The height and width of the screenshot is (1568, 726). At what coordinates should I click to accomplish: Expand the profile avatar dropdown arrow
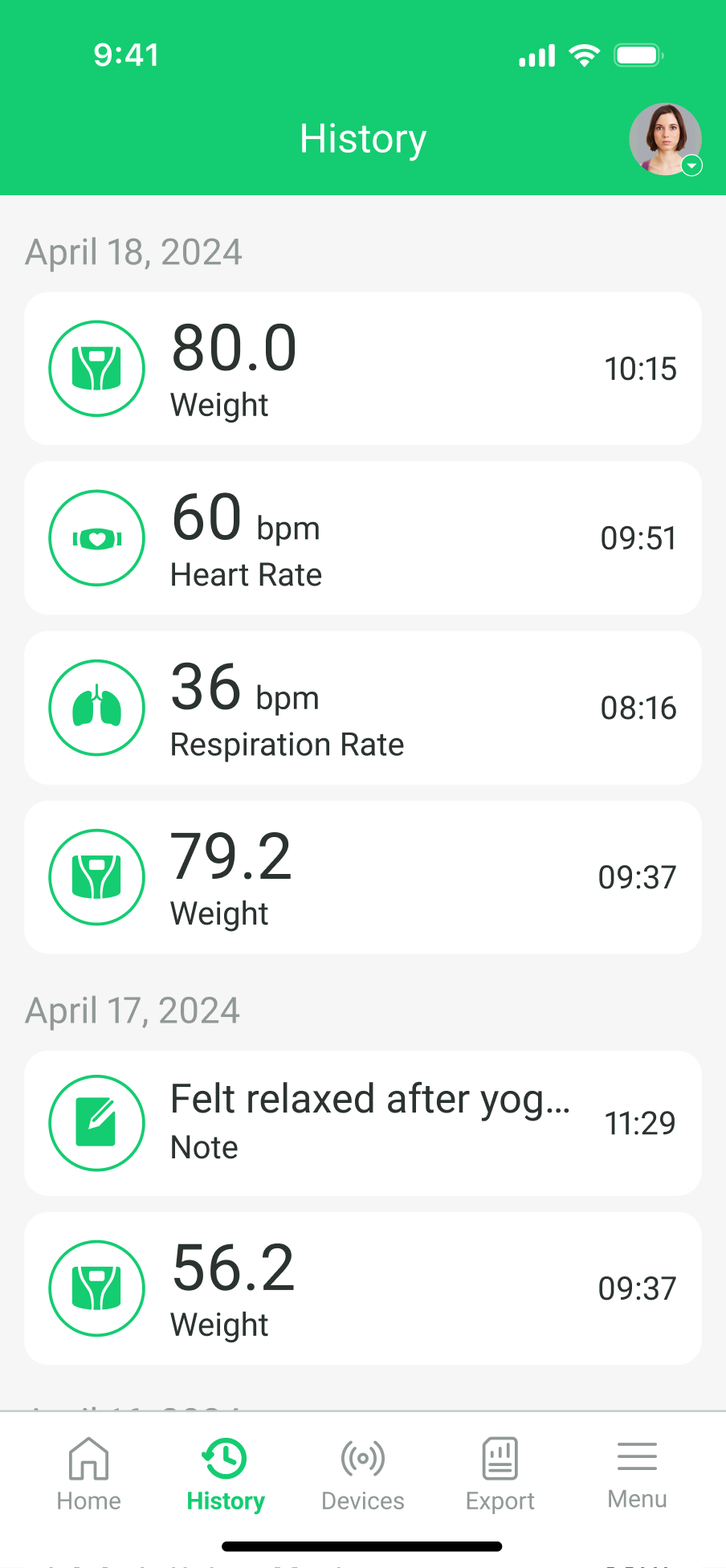pos(691,166)
